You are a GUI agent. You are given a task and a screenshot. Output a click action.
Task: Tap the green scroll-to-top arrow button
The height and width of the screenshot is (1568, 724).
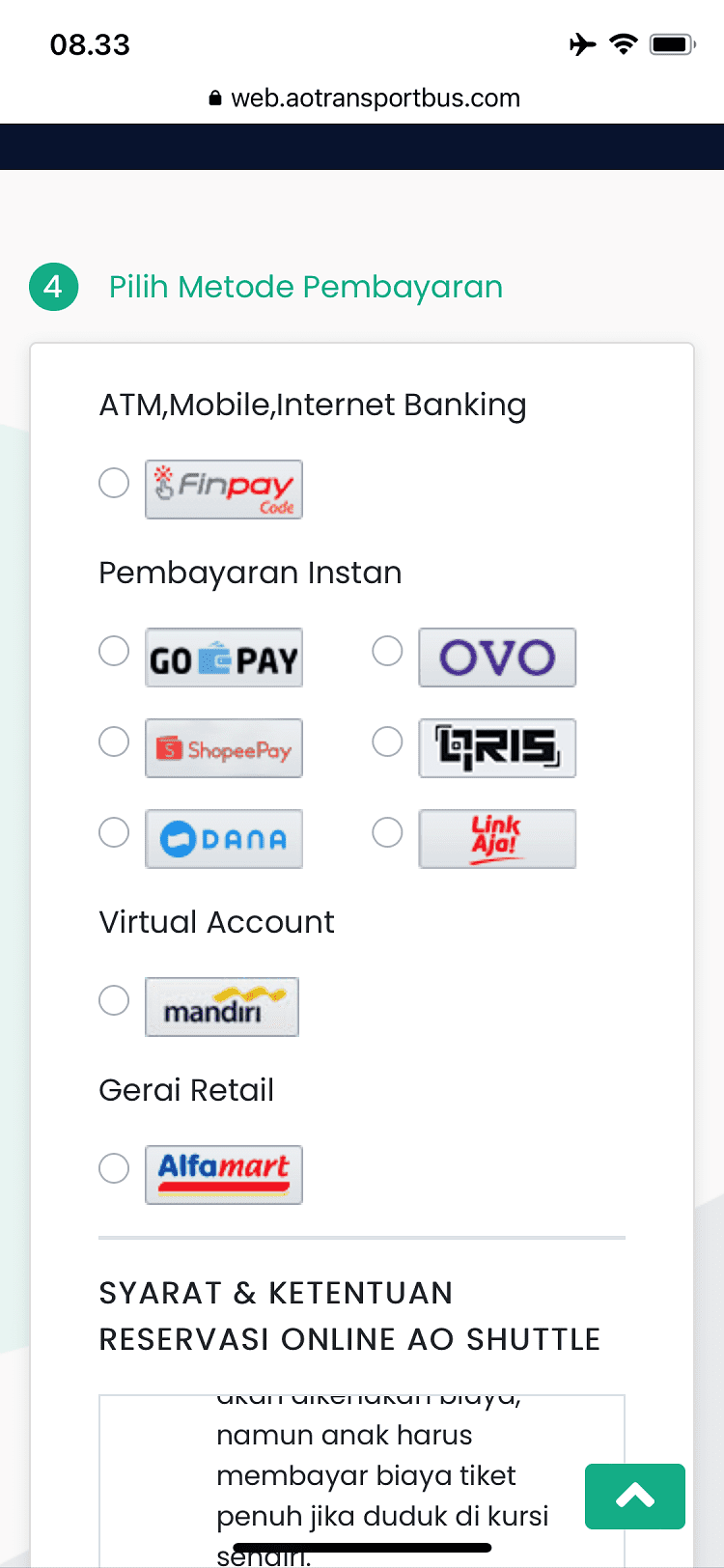pyautogui.click(x=634, y=1497)
